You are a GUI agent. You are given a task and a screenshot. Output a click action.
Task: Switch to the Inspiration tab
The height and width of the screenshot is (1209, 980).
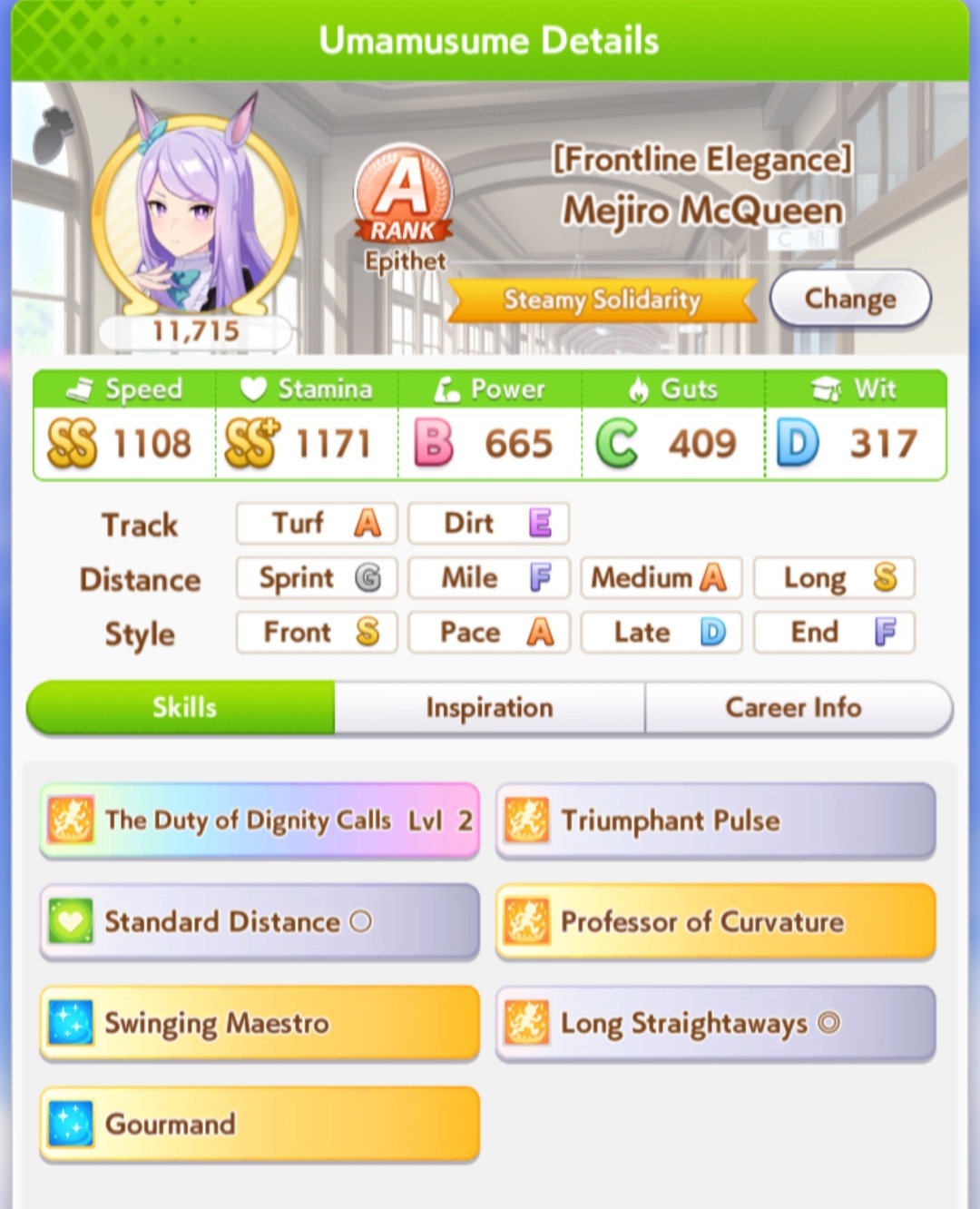tap(489, 708)
